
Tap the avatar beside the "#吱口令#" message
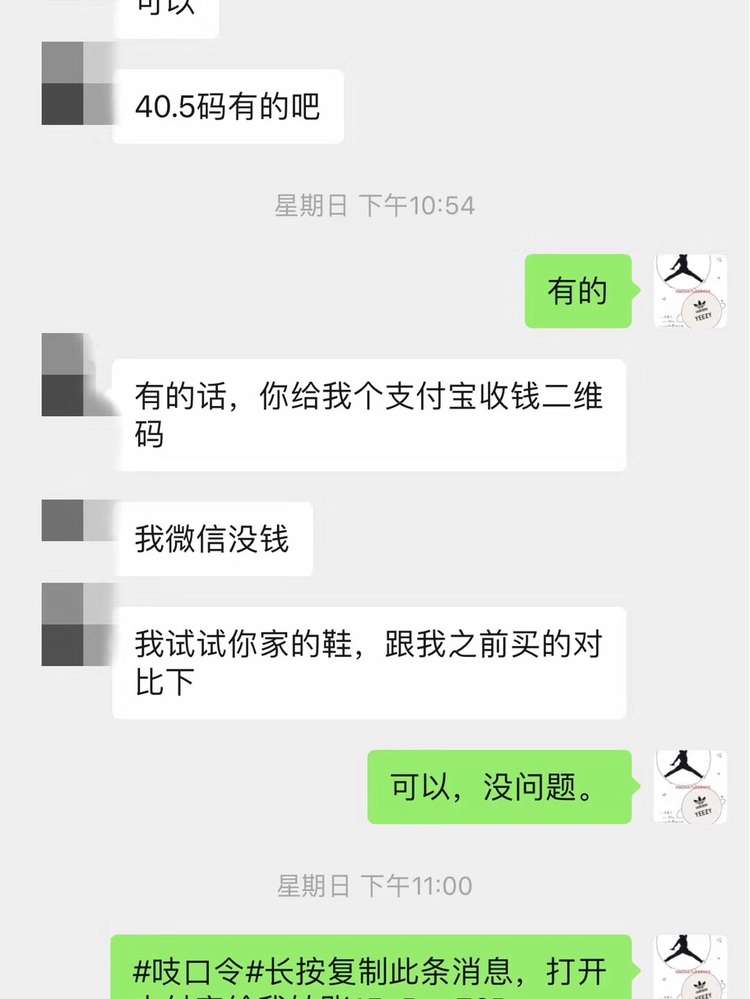pyautogui.click(x=690, y=967)
